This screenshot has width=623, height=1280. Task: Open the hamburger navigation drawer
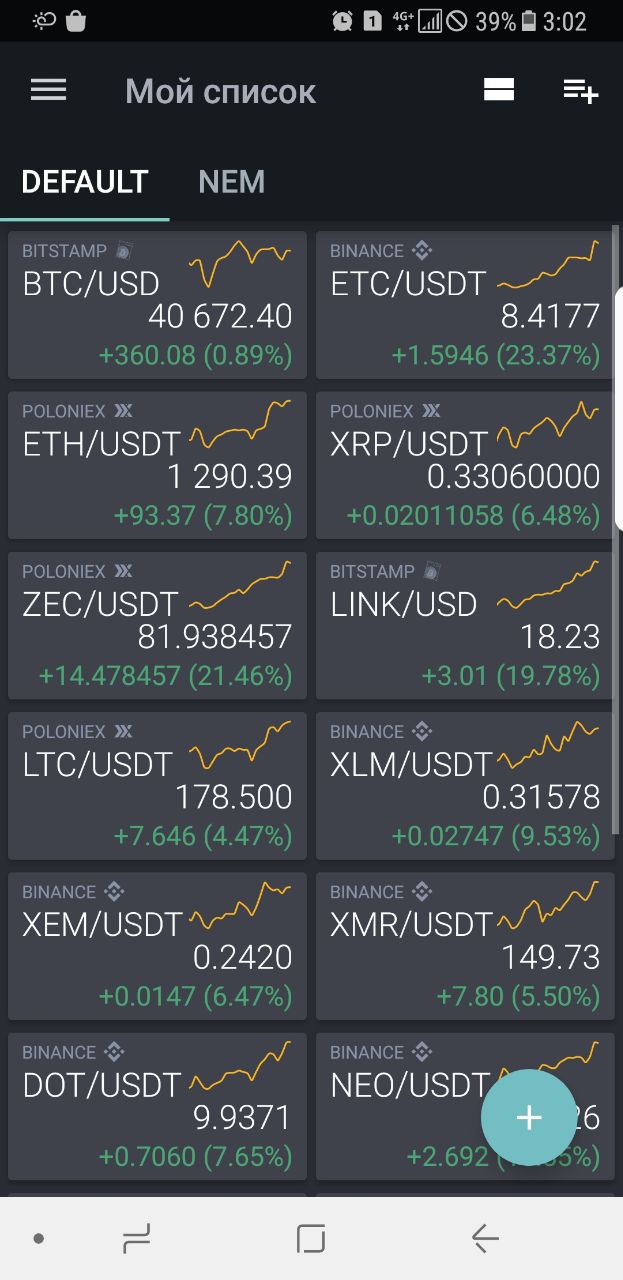pos(48,90)
